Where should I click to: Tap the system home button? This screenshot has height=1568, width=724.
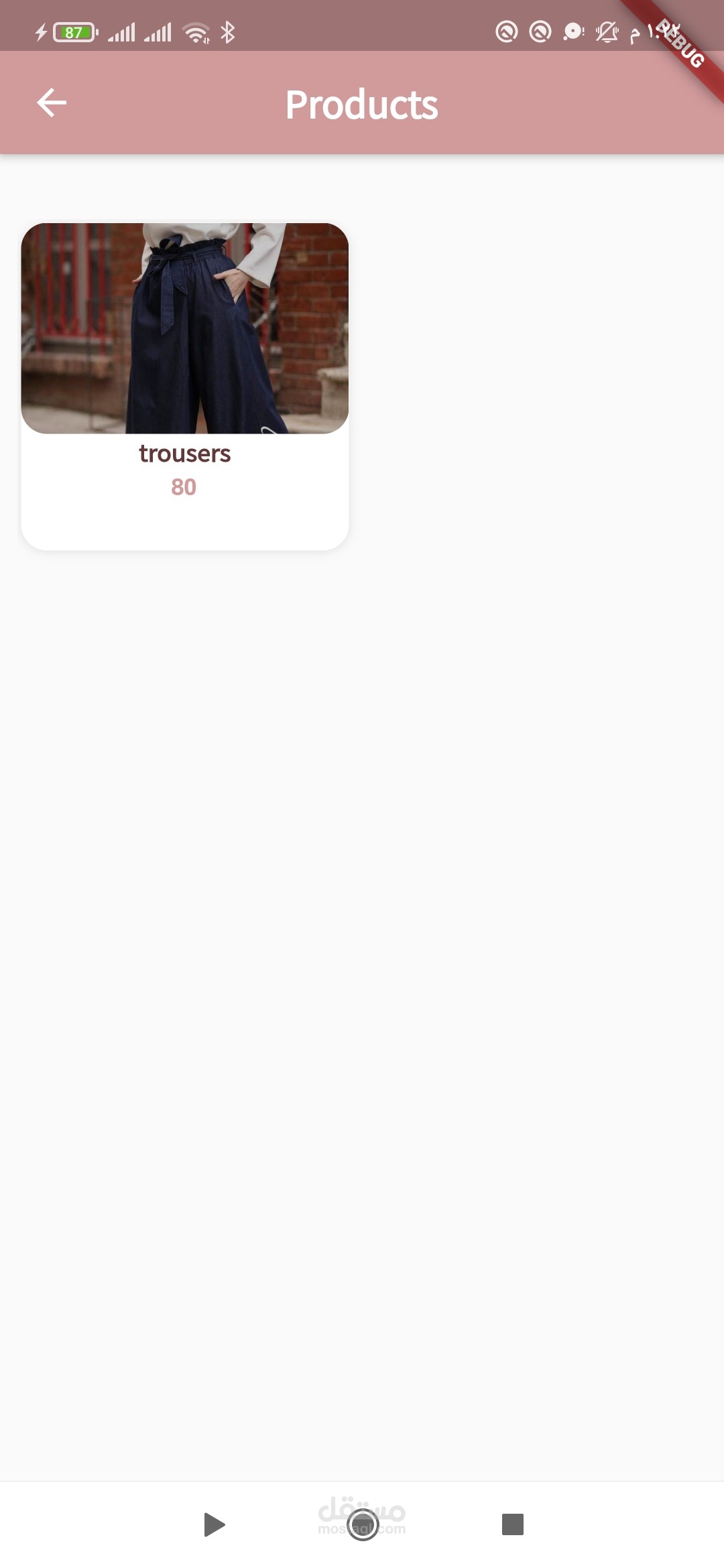point(363,1524)
